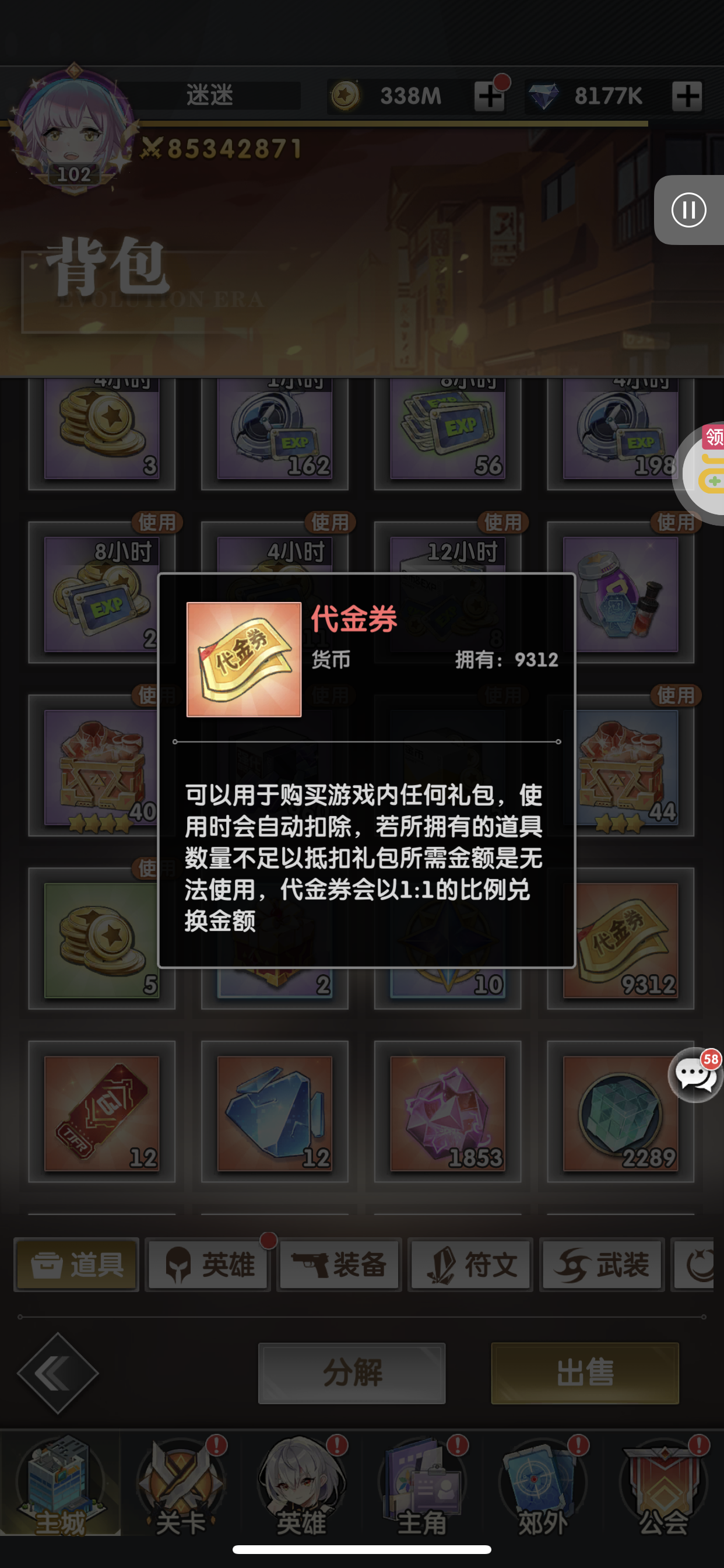
Task: Tap the 出售 button
Action: click(585, 1373)
